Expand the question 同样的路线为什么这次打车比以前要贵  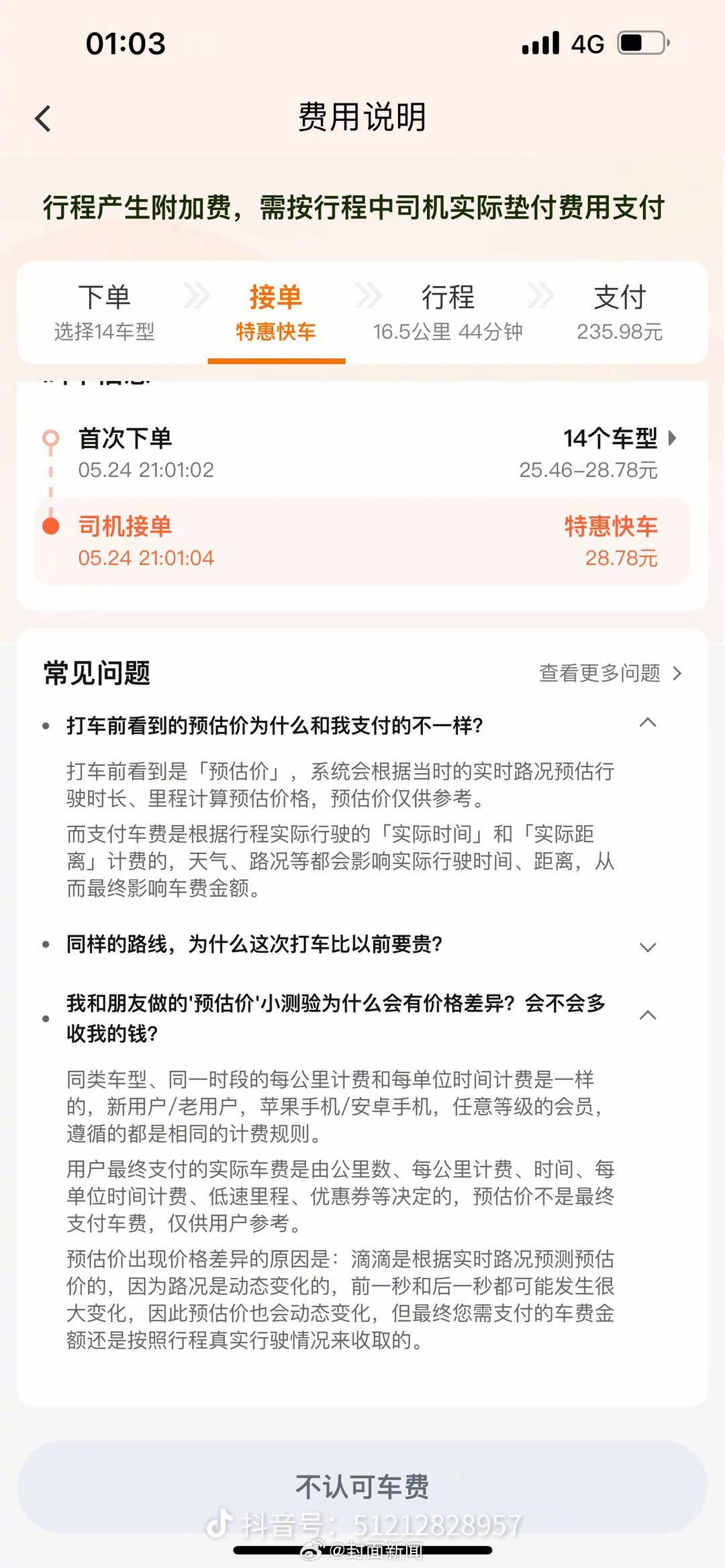[x=648, y=947]
